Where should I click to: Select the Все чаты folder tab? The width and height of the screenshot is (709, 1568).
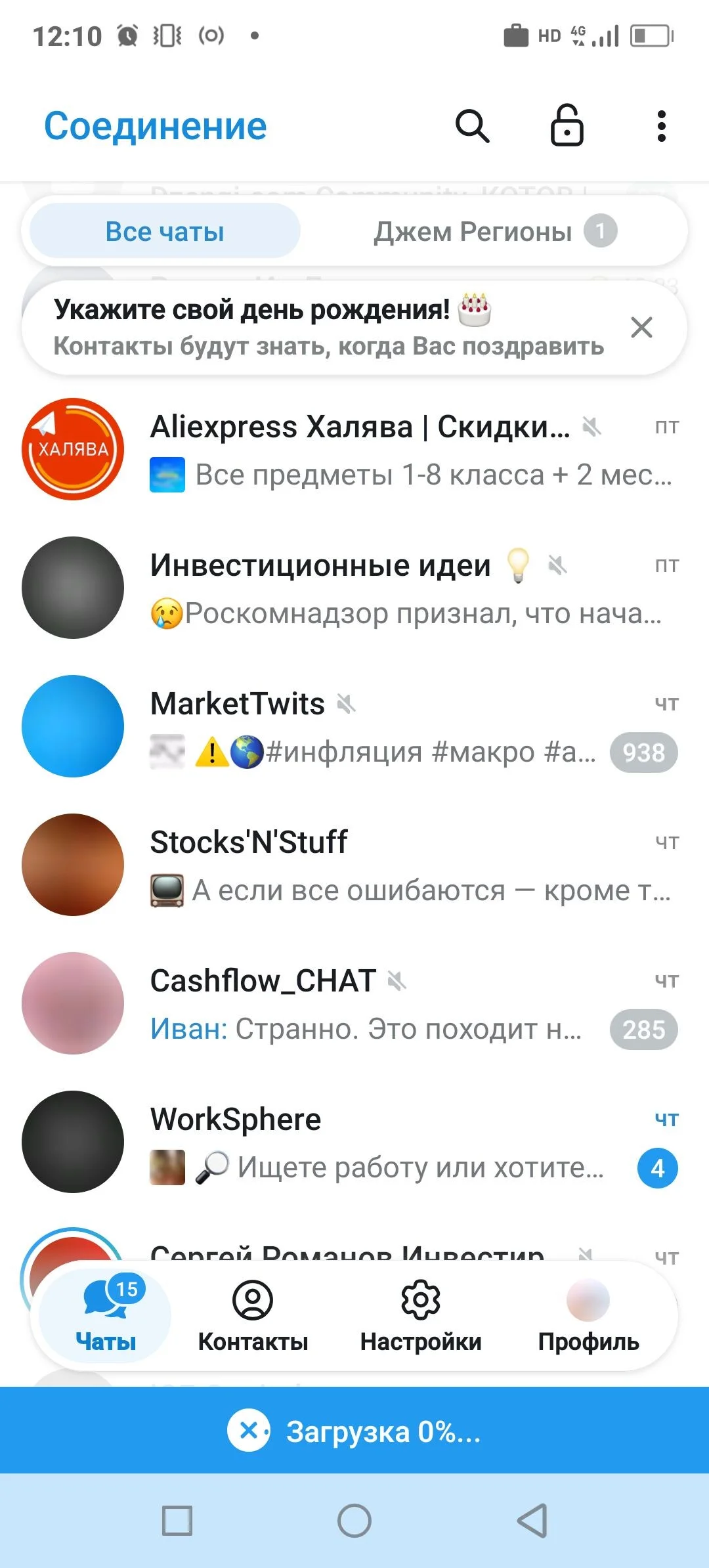(x=165, y=231)
